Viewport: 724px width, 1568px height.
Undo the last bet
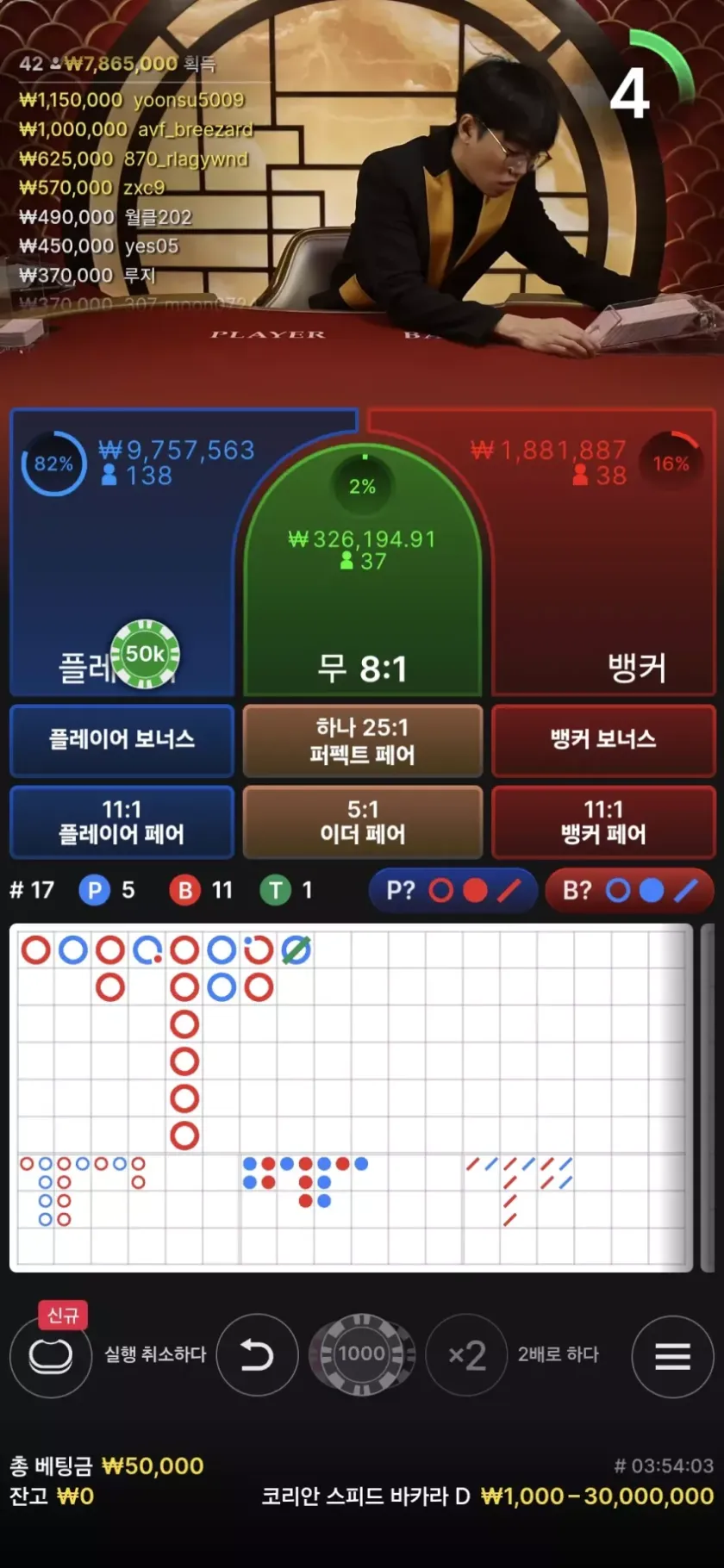[x=257, y=1356]
